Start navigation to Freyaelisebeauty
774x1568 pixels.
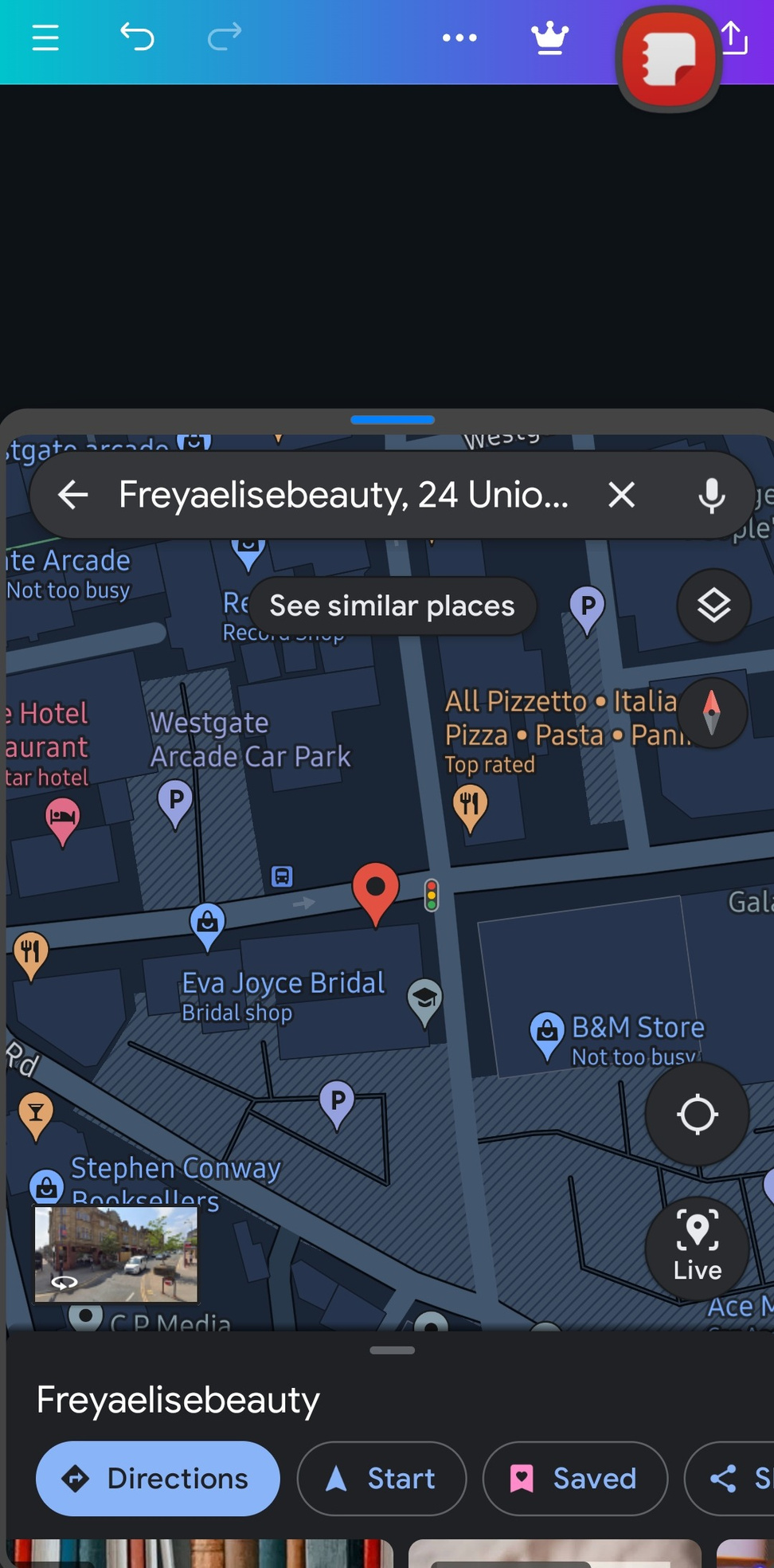381,1478
